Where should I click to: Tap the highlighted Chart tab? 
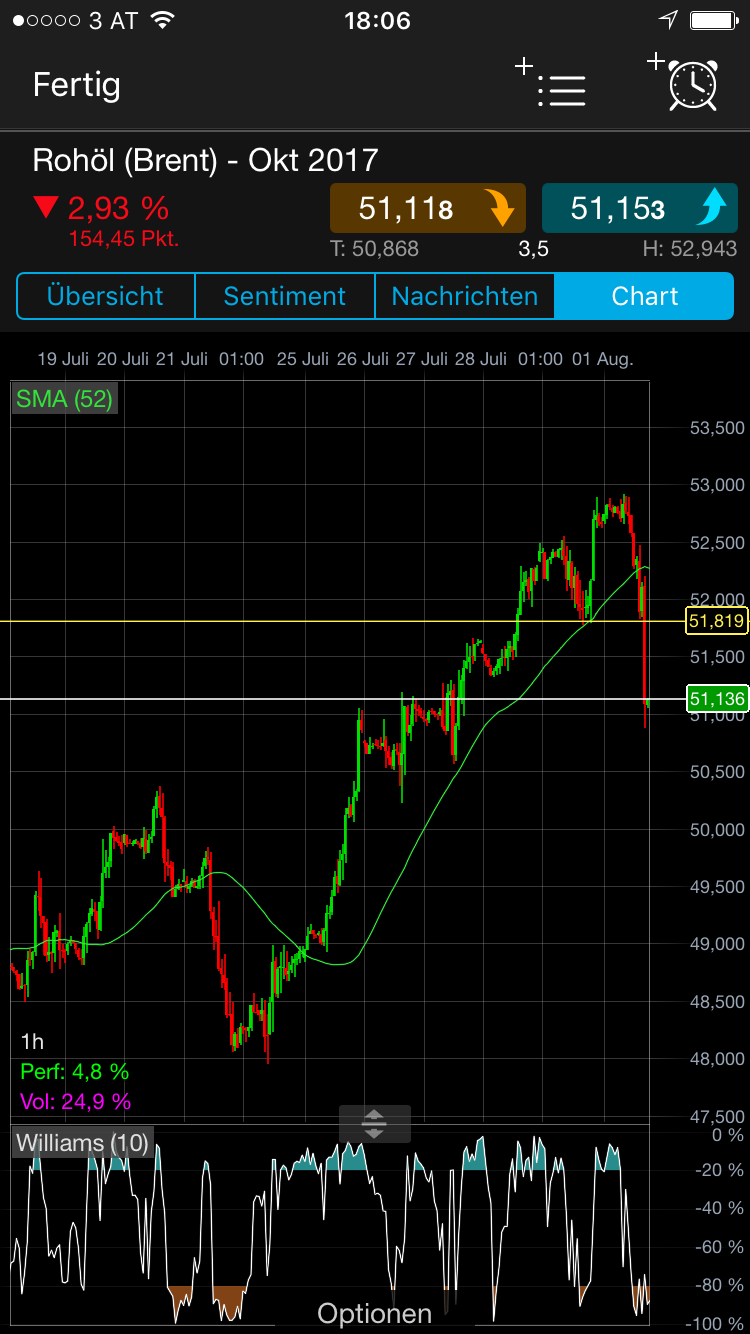click(644, 296)
